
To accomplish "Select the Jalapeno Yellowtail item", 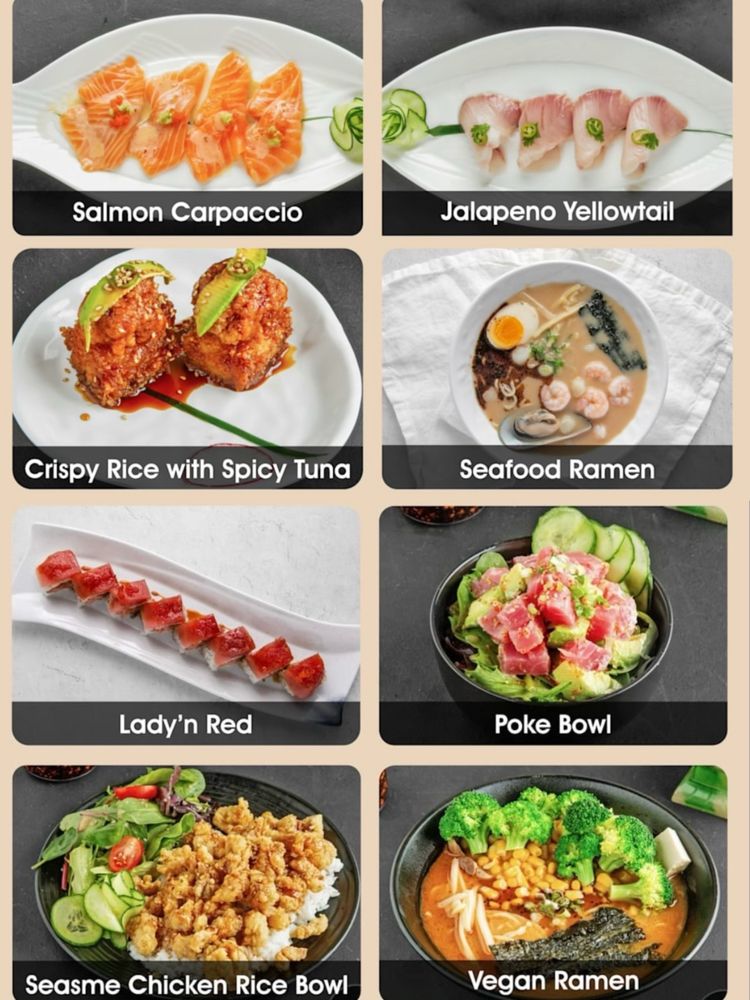I will 557,118.
